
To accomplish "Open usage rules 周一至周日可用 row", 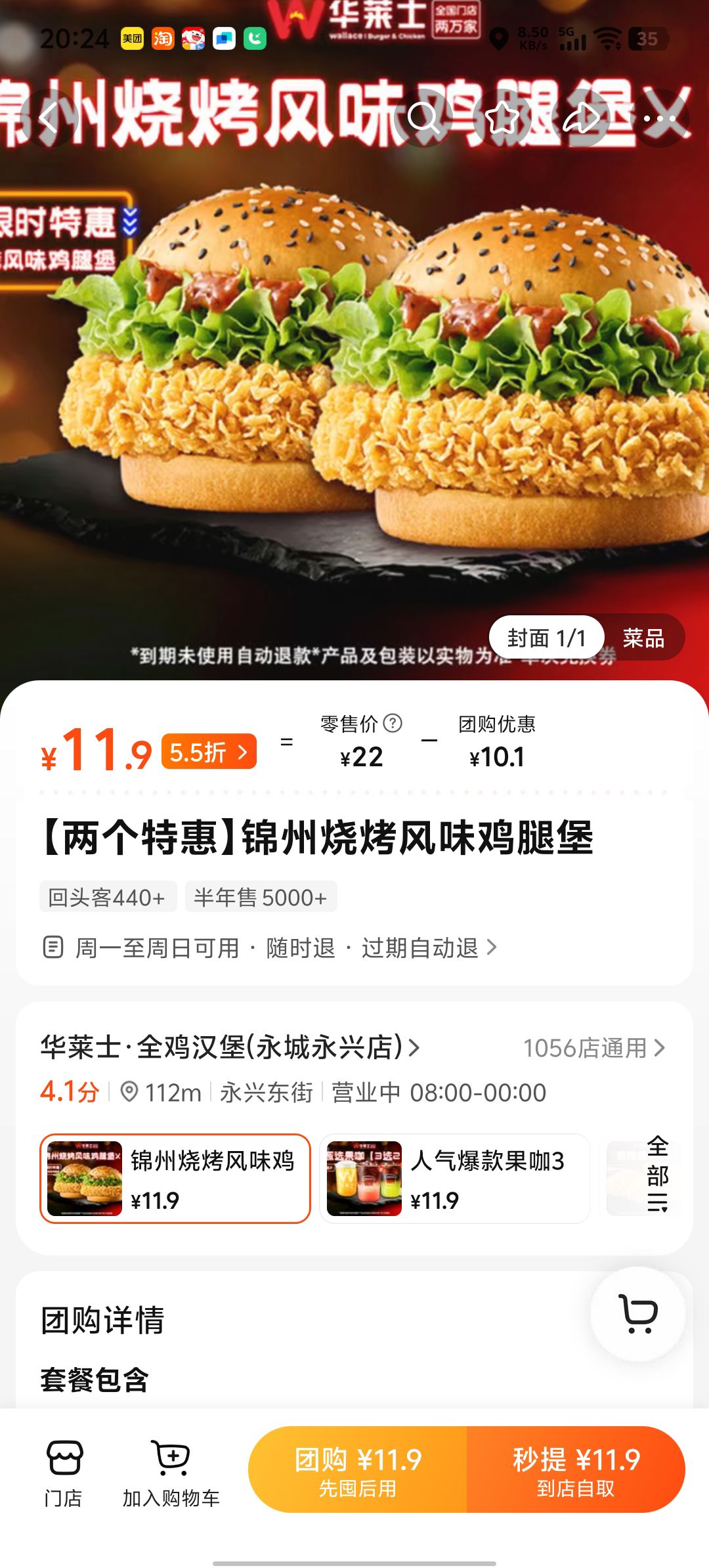I will pos(270,947).
